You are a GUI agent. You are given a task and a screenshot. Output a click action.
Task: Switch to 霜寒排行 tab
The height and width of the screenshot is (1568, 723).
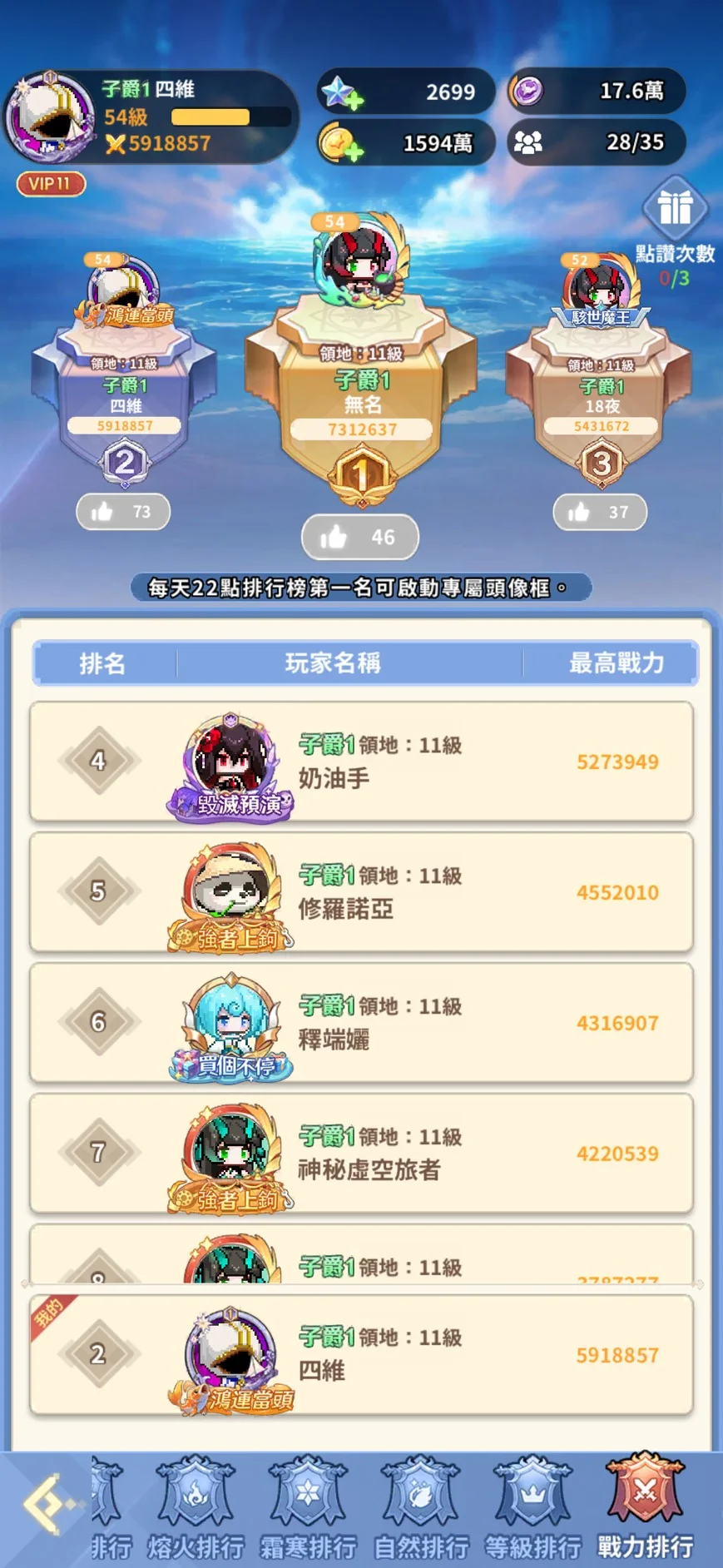coord(309,1508)
